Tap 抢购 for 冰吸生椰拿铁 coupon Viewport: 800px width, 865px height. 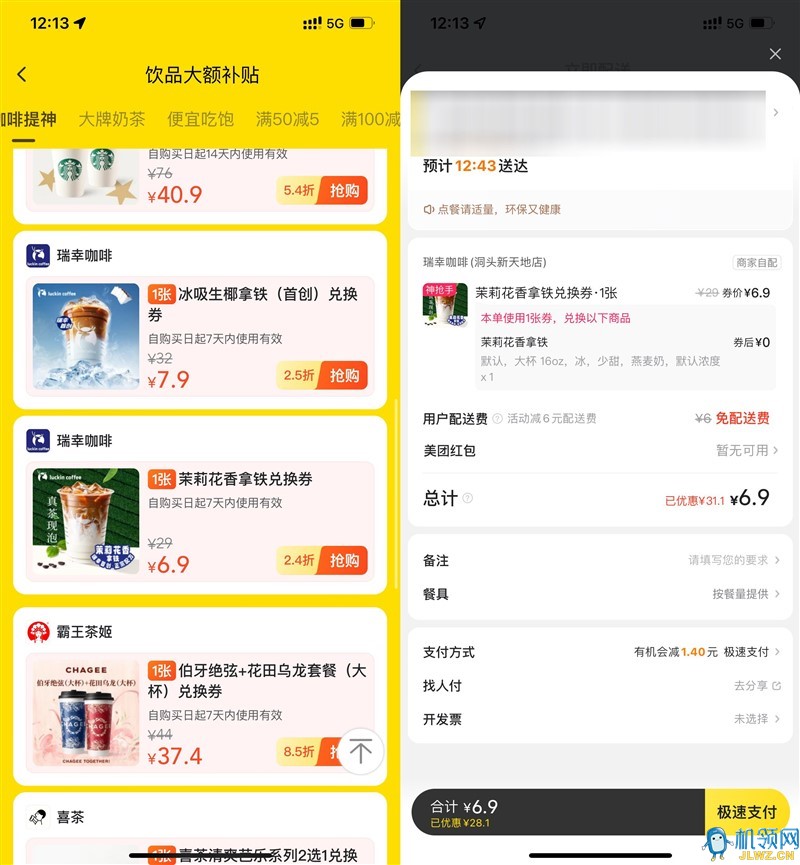pos(344,375)
